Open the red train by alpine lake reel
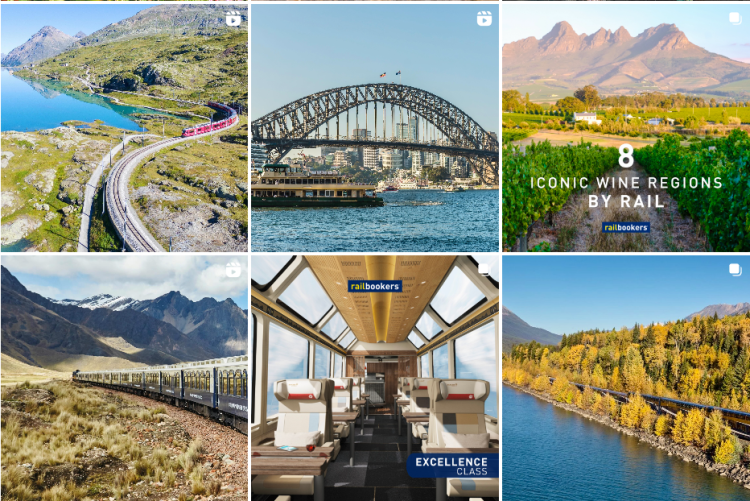Viewport: 750px width, 501px height. tap(124, 127)
